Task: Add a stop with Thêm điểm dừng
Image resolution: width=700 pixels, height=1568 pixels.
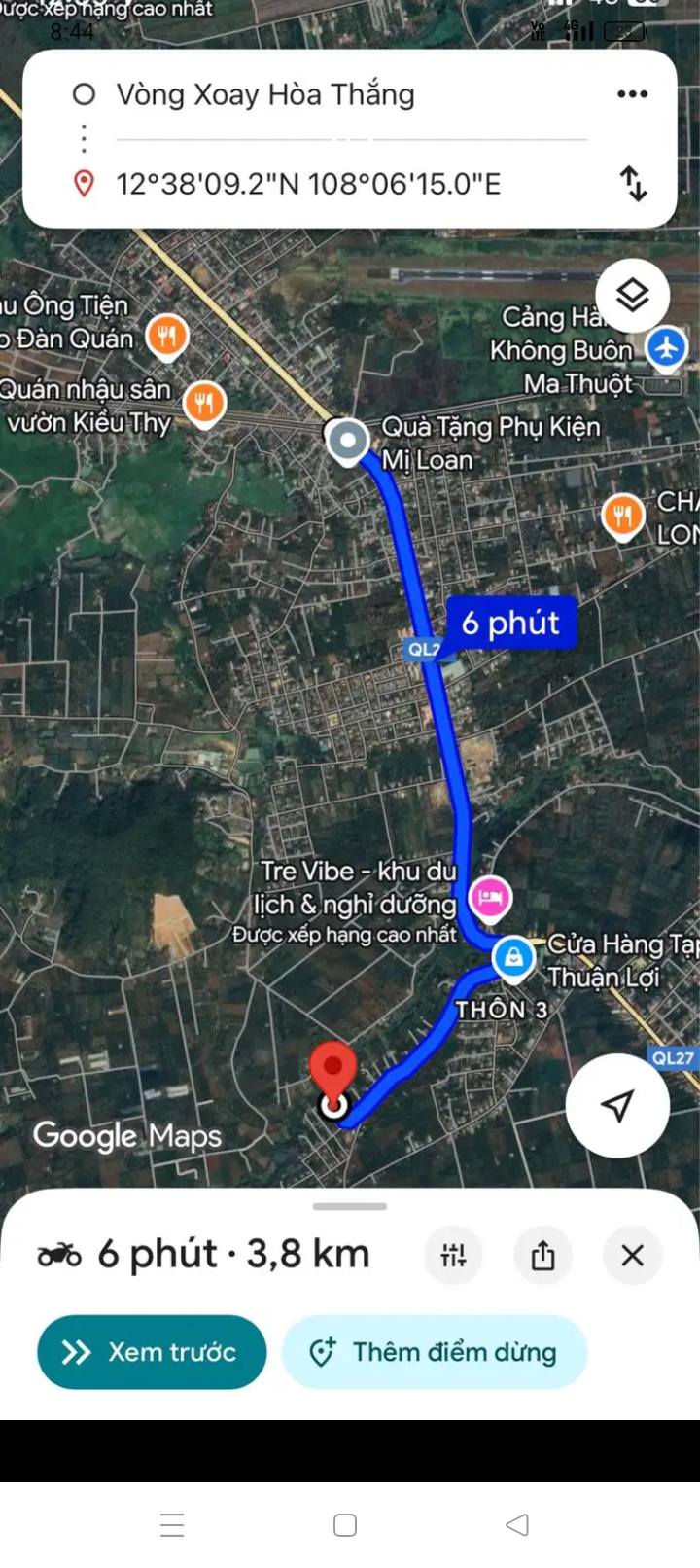Action: click(435, 1352)
